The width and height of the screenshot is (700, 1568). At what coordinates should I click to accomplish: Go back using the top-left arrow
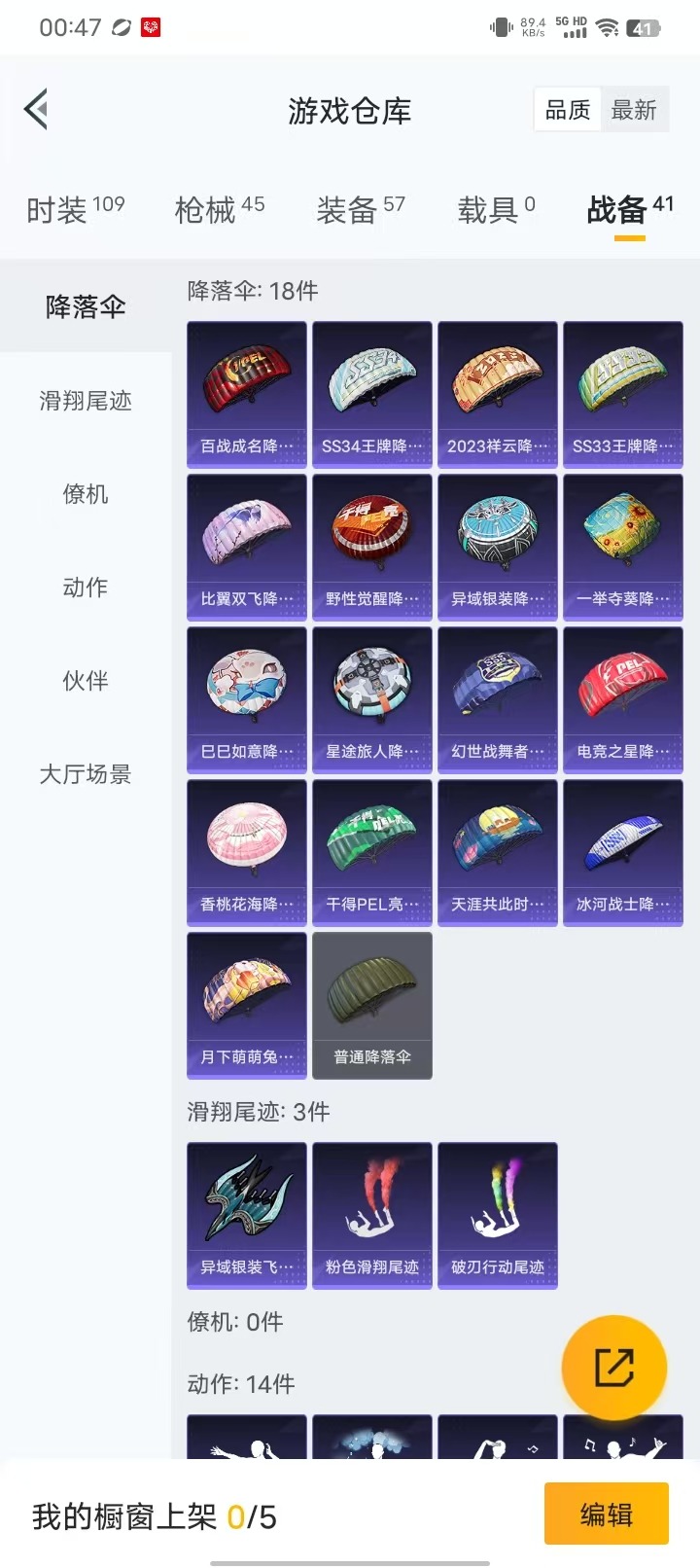37,110
